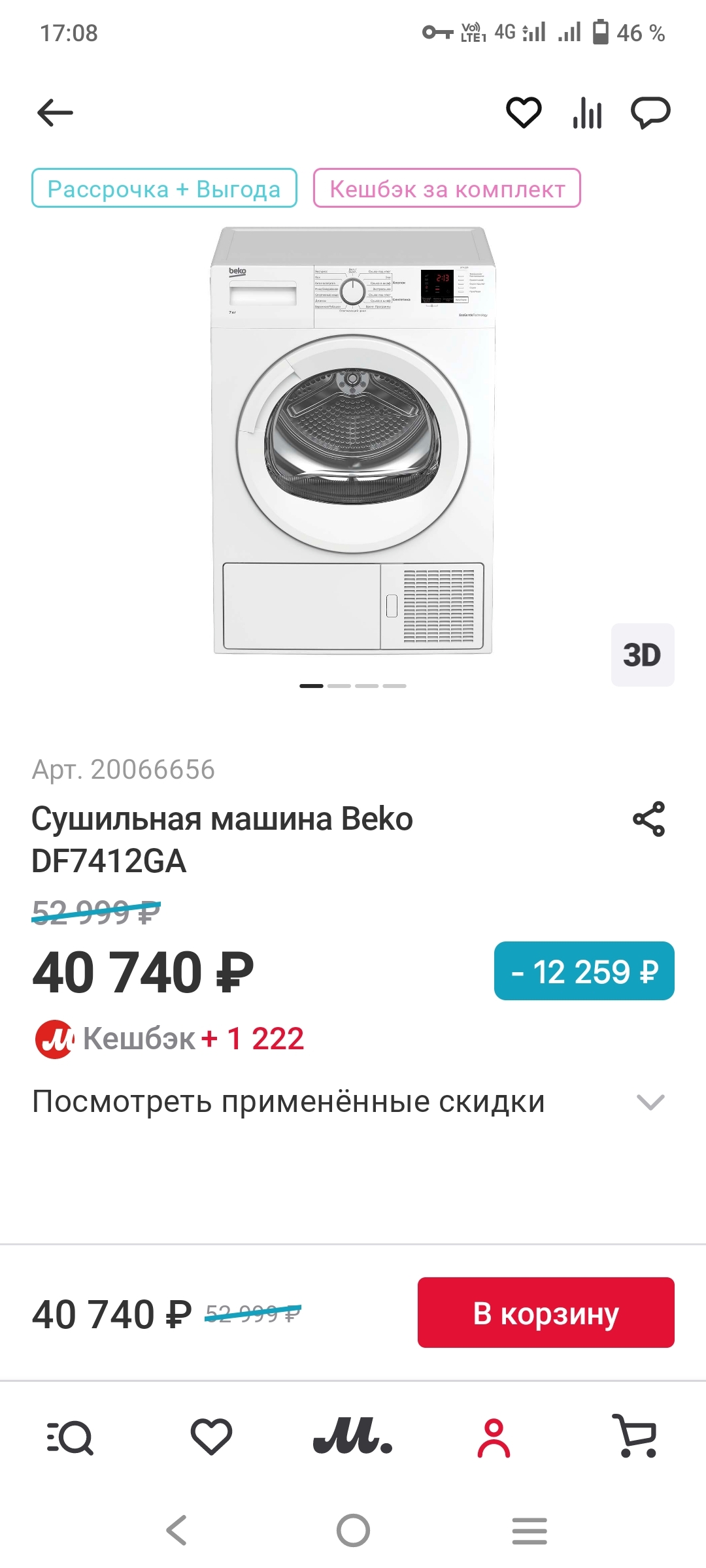Add the Beko dryer to favorites
This screenshot has width=706, height=1568.
[x=524, y=113]
